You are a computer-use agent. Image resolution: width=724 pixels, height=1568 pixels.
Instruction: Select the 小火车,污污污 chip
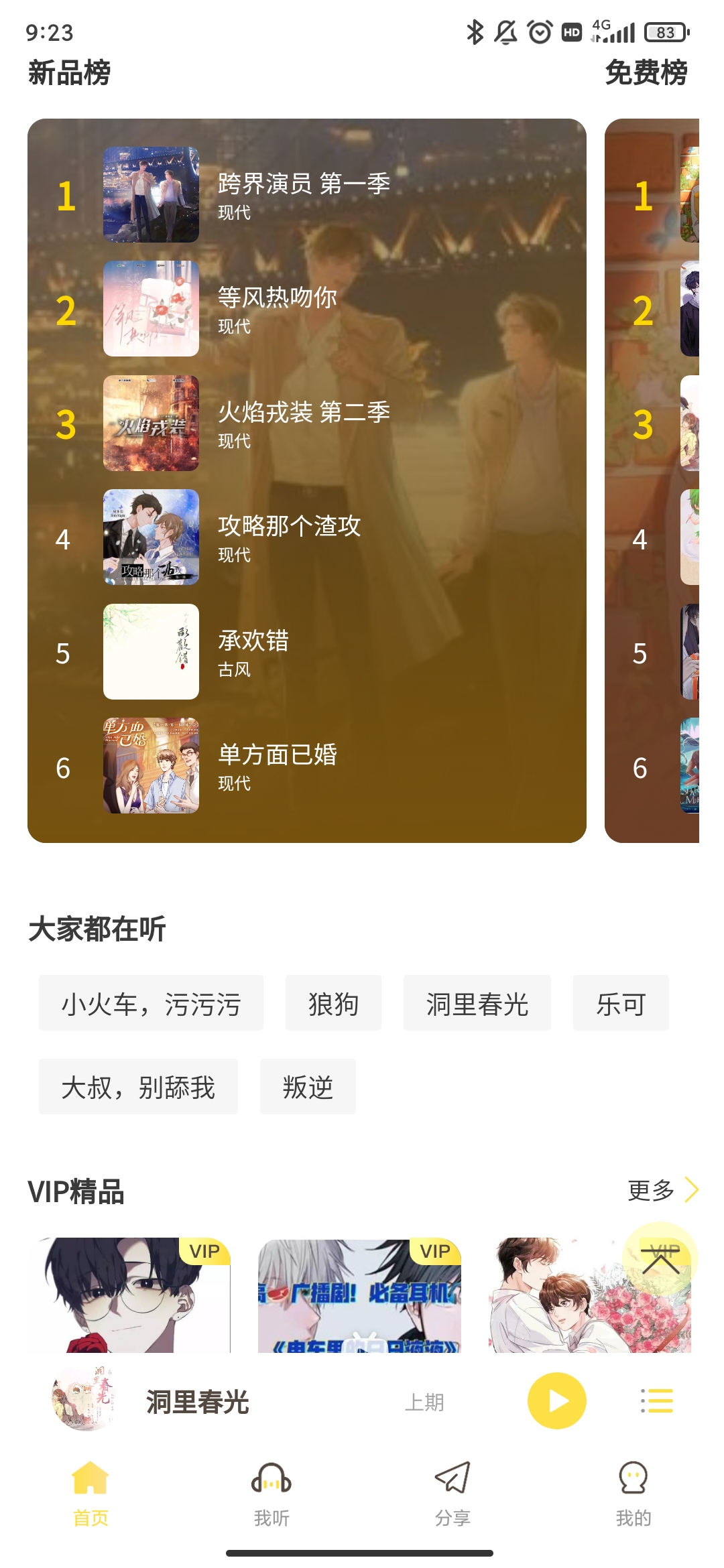pyautogui.click(x=151, y=1003)
